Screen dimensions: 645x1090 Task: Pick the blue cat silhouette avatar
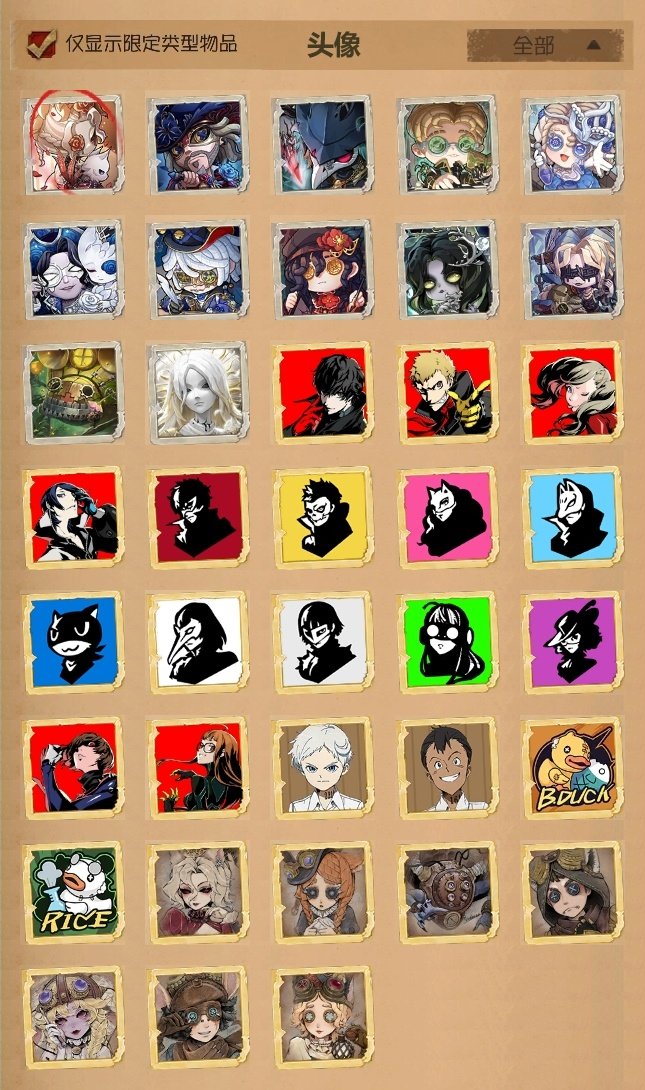click(72, 642)
